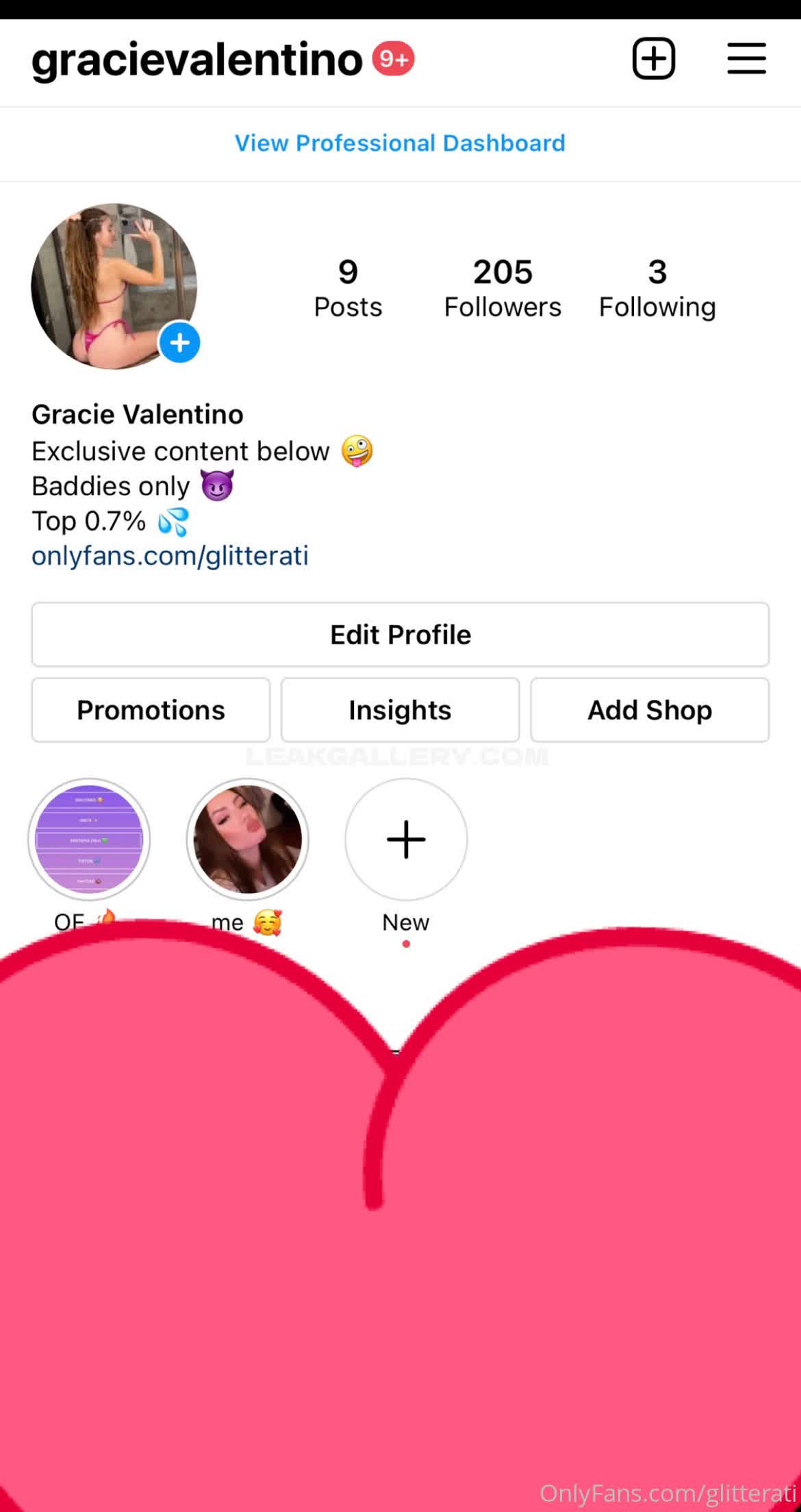The width and height of the screenshot is (801, 1512).
Task: View account Insights
Action: tap(400, 710)
